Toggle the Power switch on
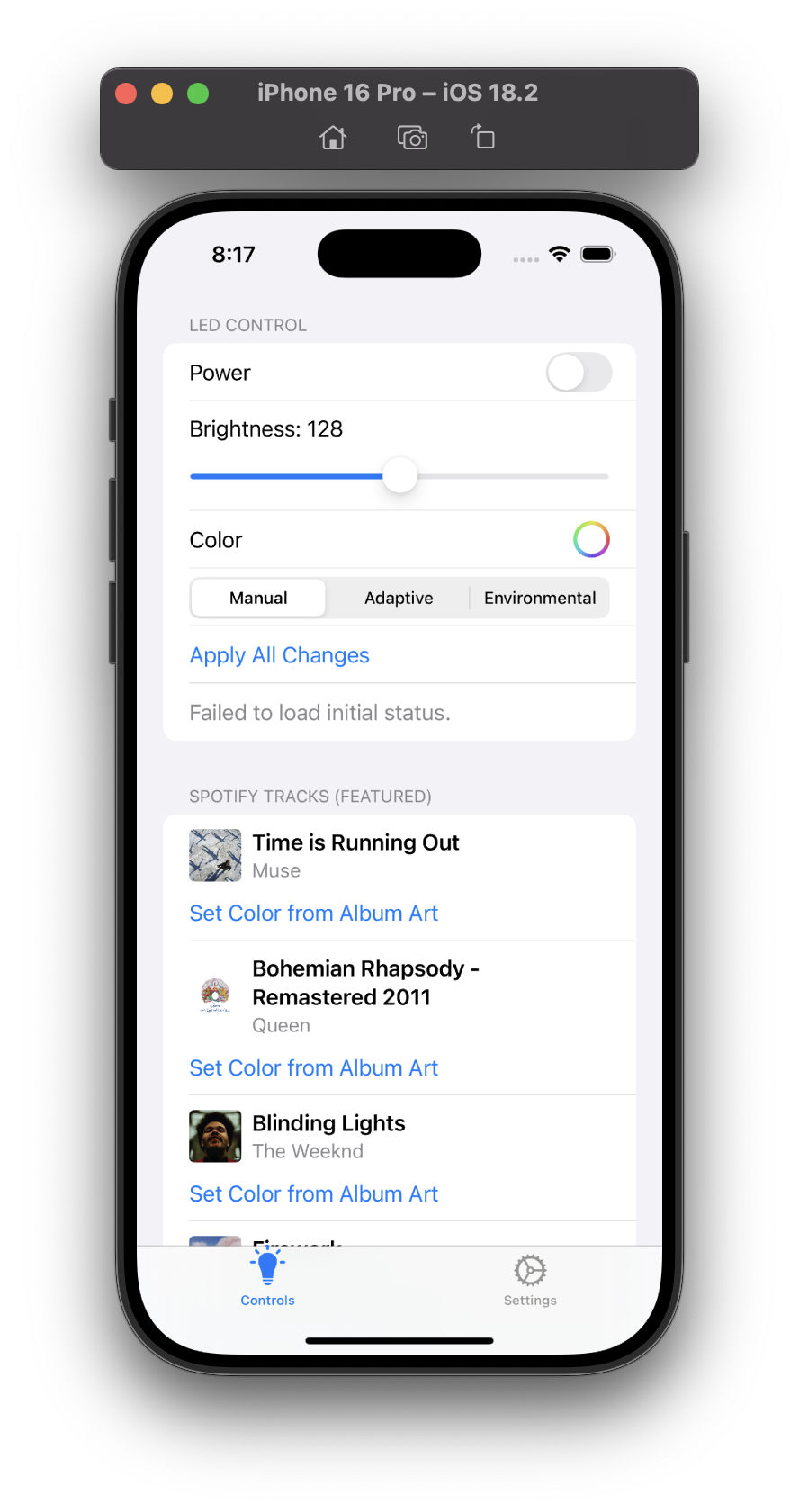799x1512 pixels. pos(579,373)
